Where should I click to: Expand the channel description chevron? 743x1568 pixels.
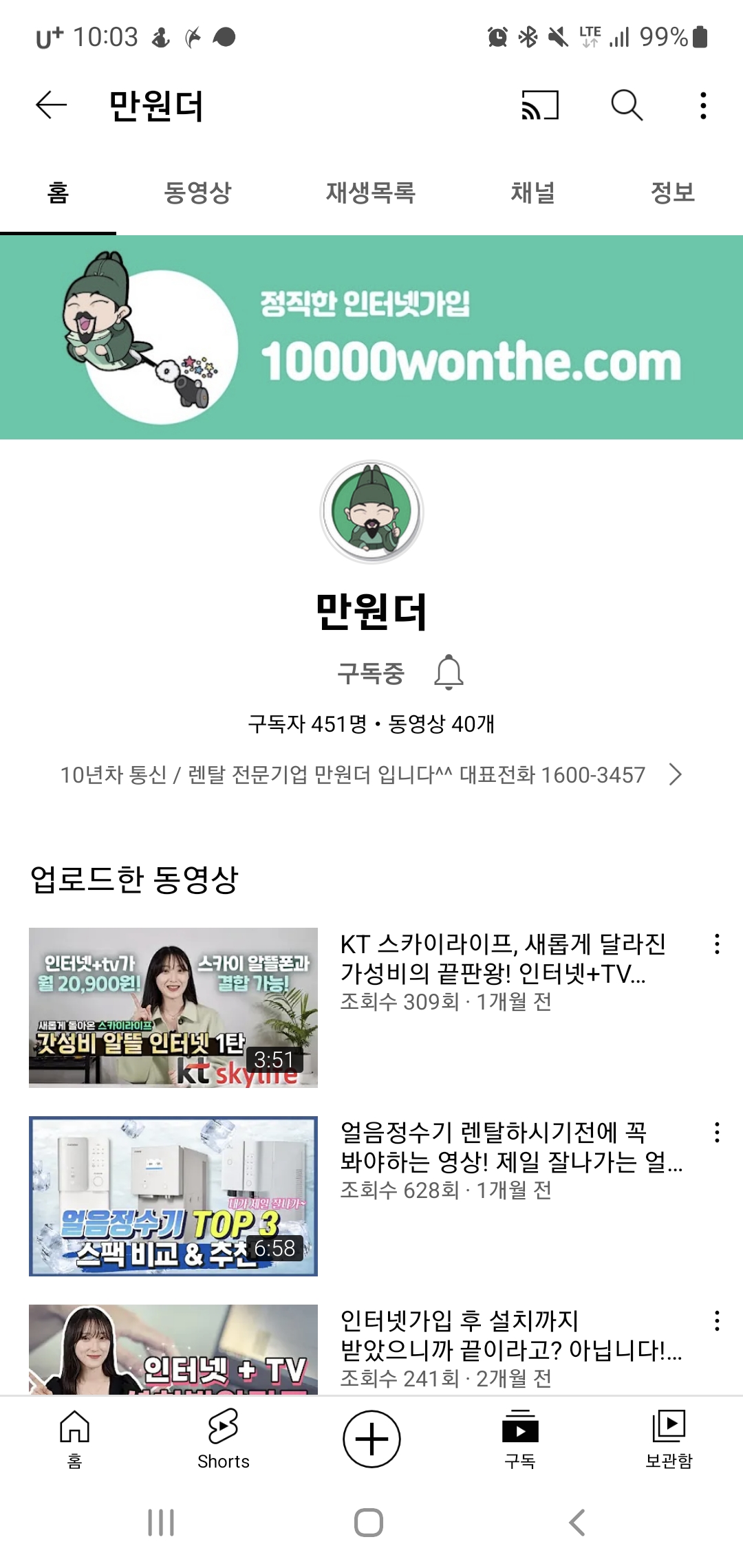[676, 775]
